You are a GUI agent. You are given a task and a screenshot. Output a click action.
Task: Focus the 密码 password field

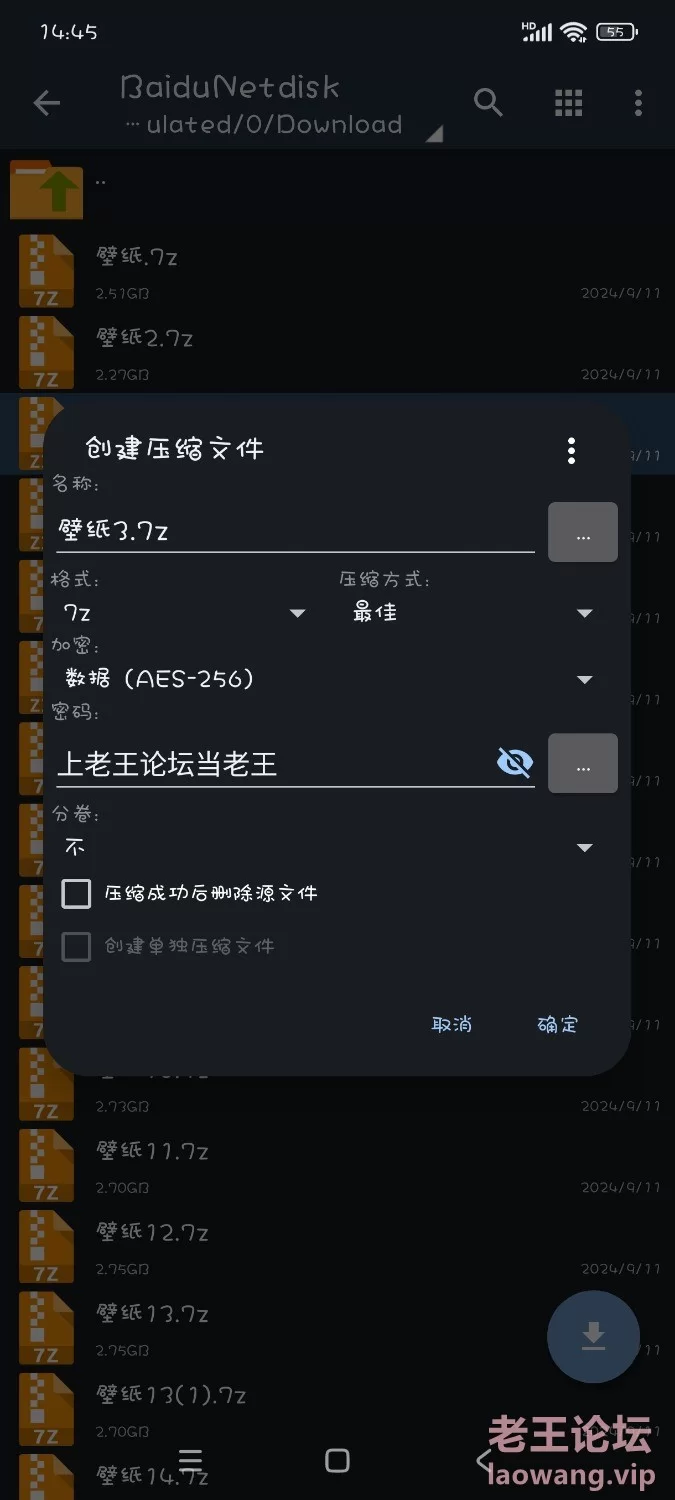pyautogui.click(x=270, y=765)
